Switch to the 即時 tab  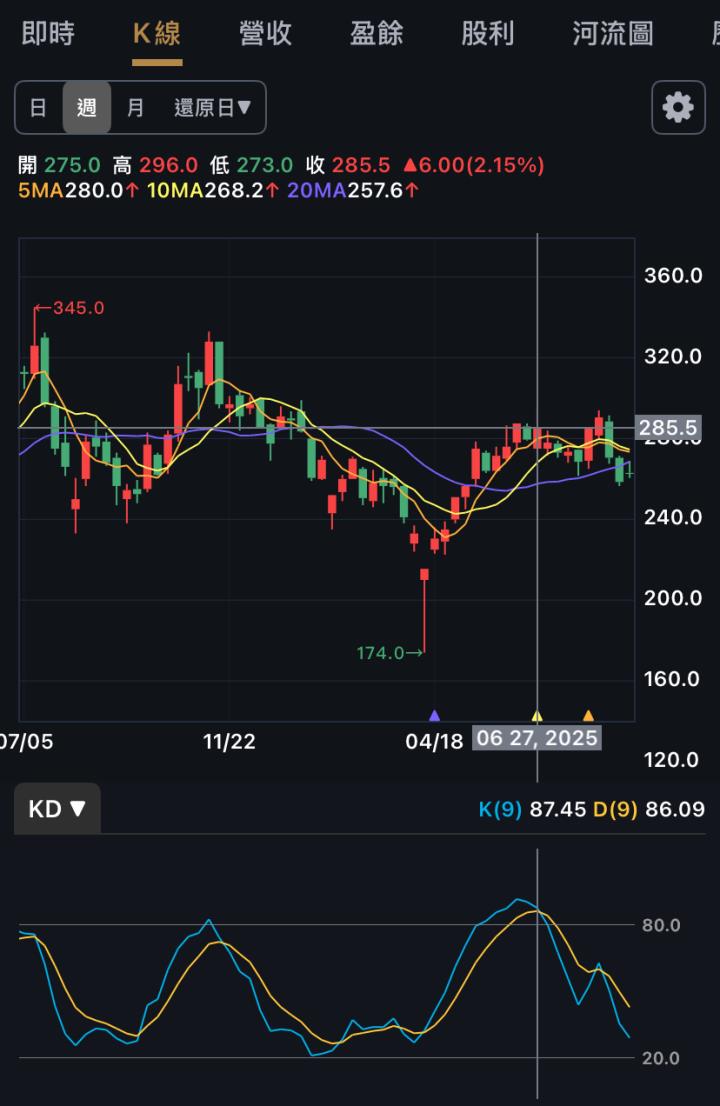point(47,34)
